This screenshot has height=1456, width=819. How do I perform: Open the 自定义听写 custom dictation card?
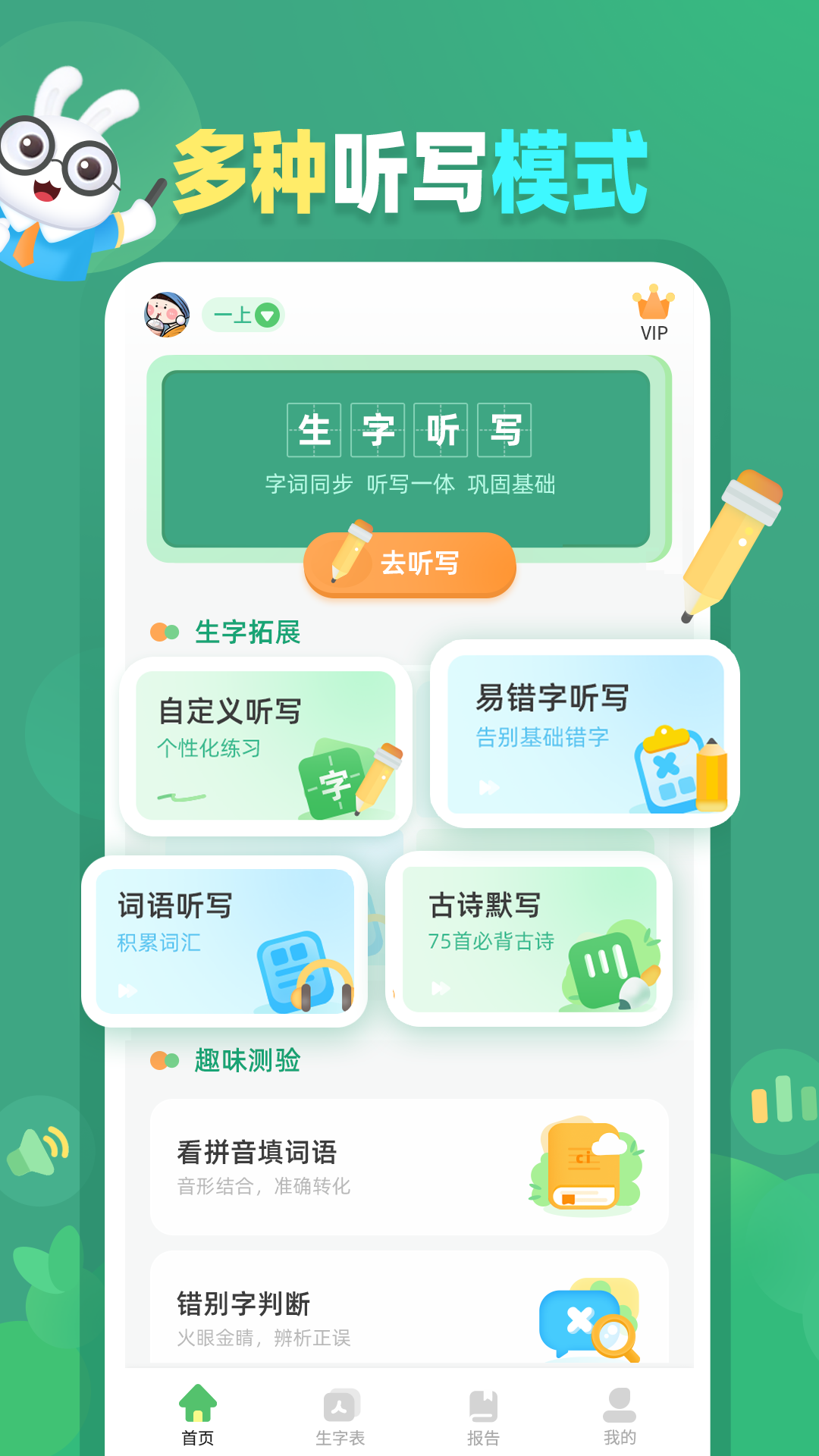(x=265, y=739)
